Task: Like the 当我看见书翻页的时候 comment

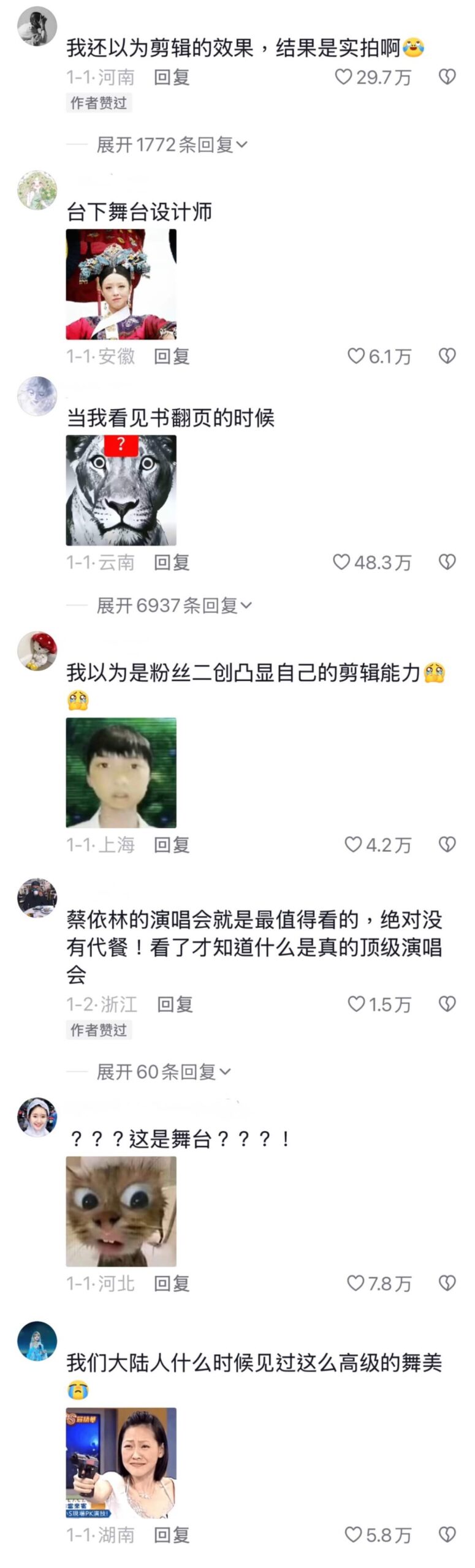Action: pos(341,562)
